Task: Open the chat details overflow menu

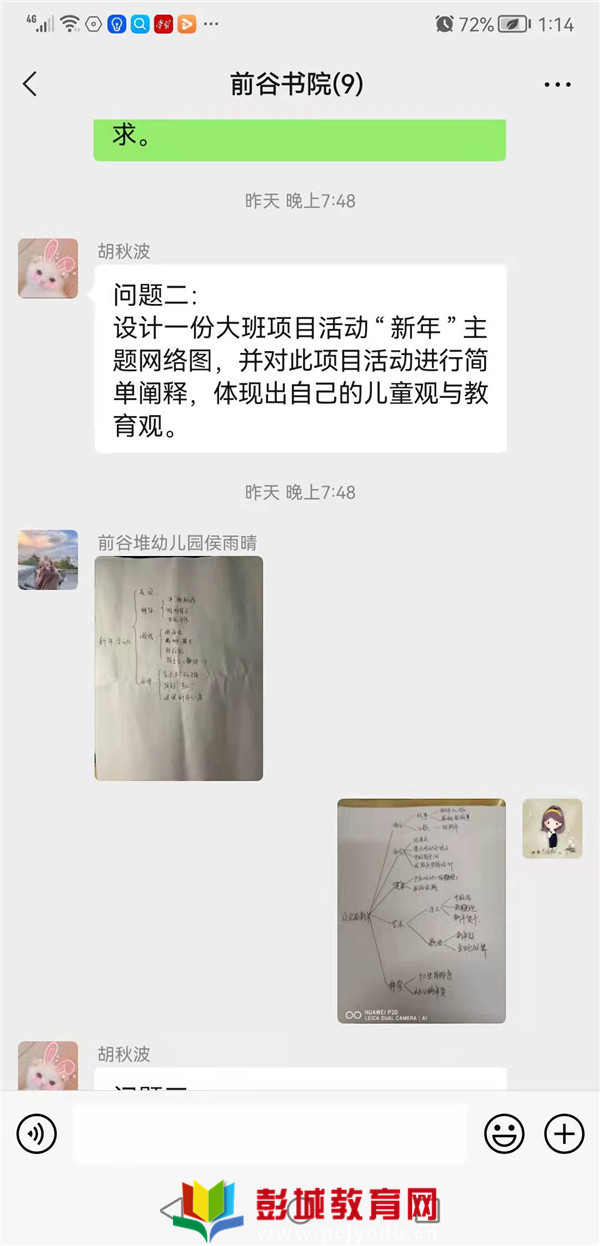Action: (x=557, y=85)
